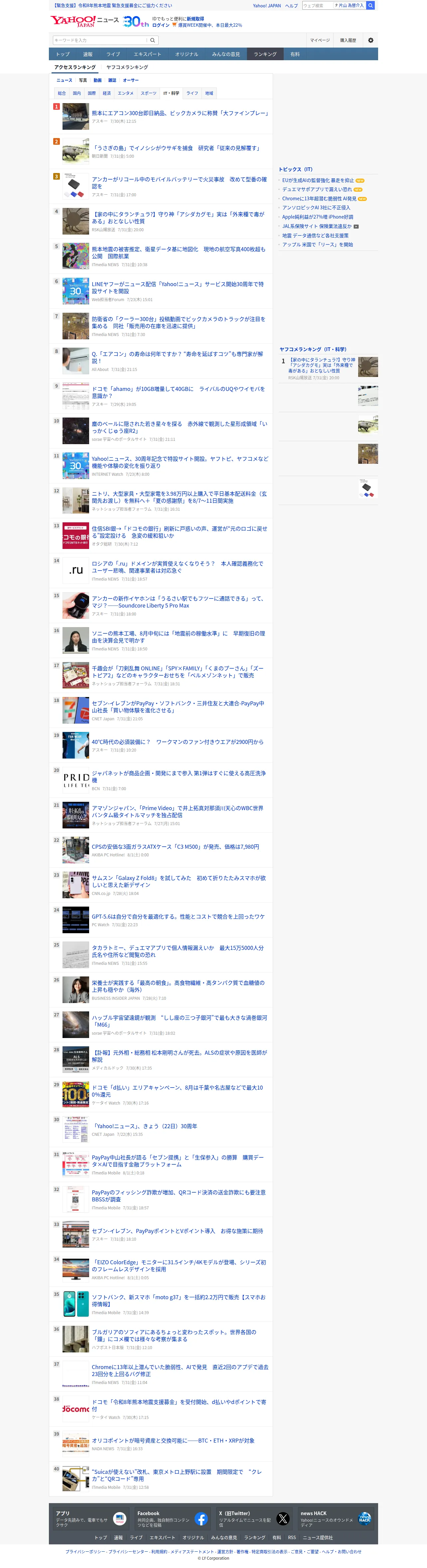Open 購入履歴
The width and height of the screenshot is (427, 1568).
coord(348,40)
